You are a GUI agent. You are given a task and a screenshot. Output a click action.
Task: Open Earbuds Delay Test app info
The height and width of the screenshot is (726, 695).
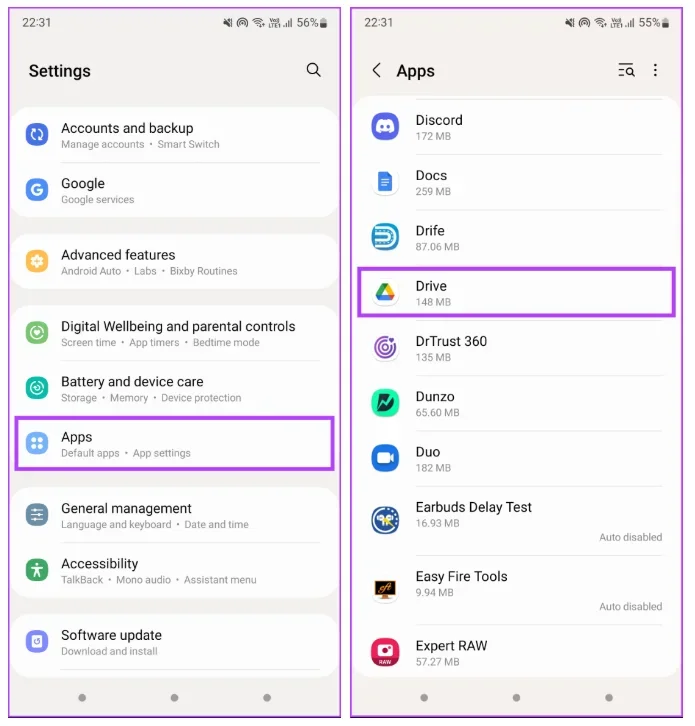(x=515, y=519)
